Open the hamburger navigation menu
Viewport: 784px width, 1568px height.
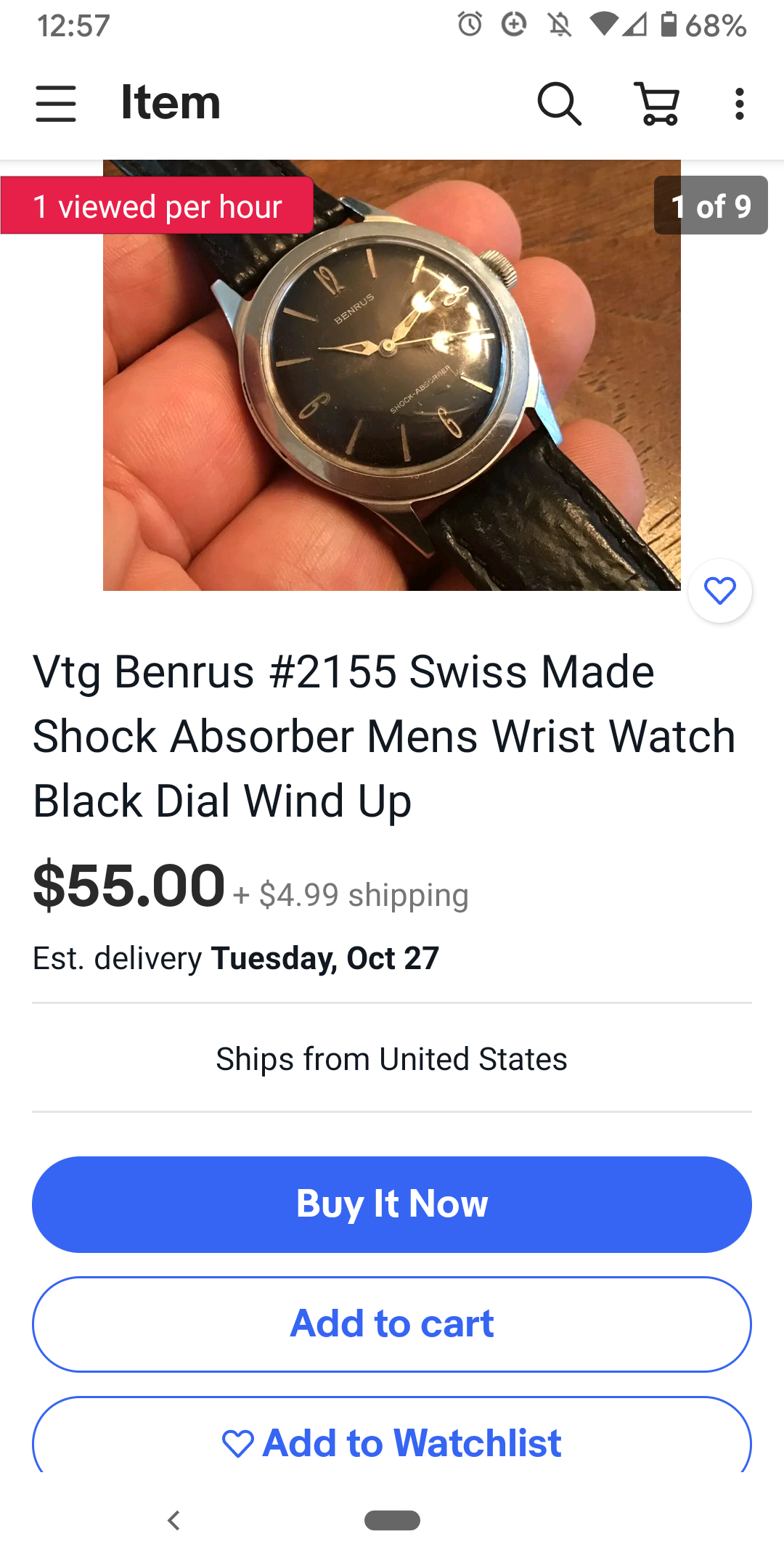tap(56, 104)
